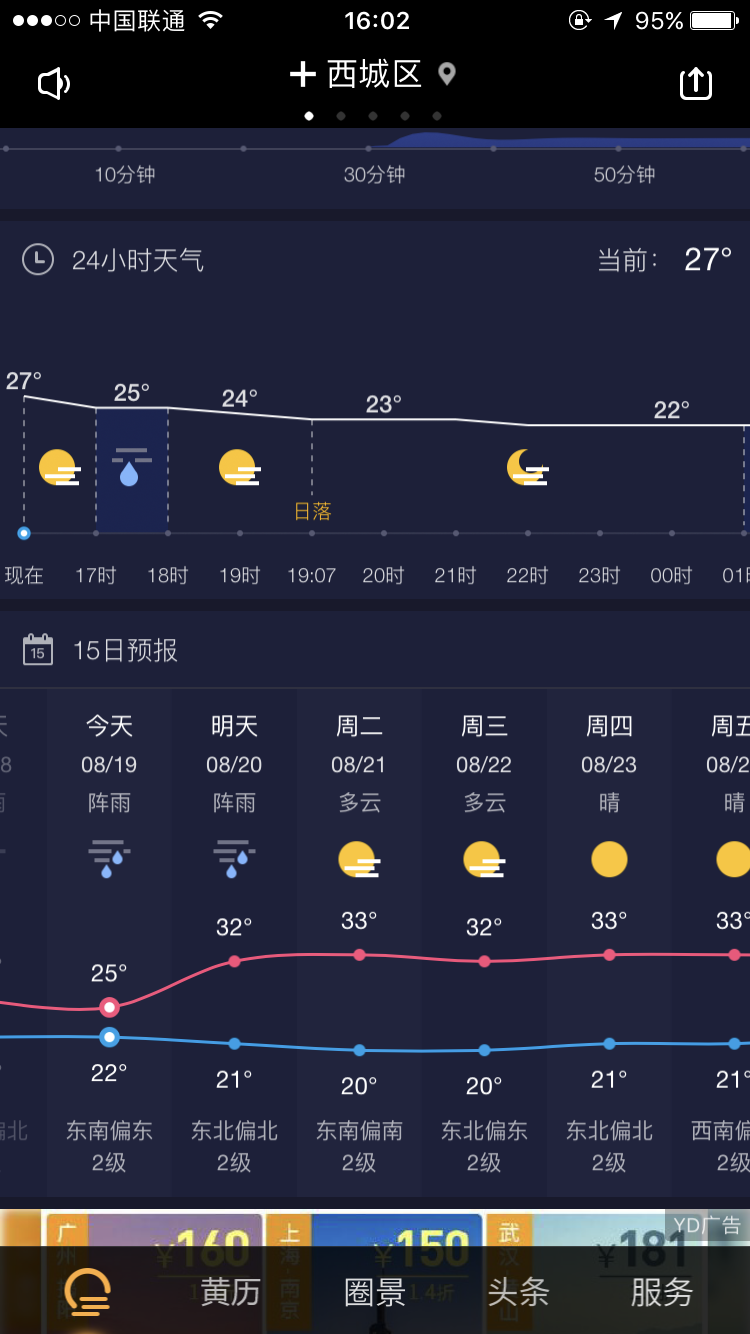The image size is (750, 1334).
Task: Select the weather home tab icon
Action: (87, 1292)
